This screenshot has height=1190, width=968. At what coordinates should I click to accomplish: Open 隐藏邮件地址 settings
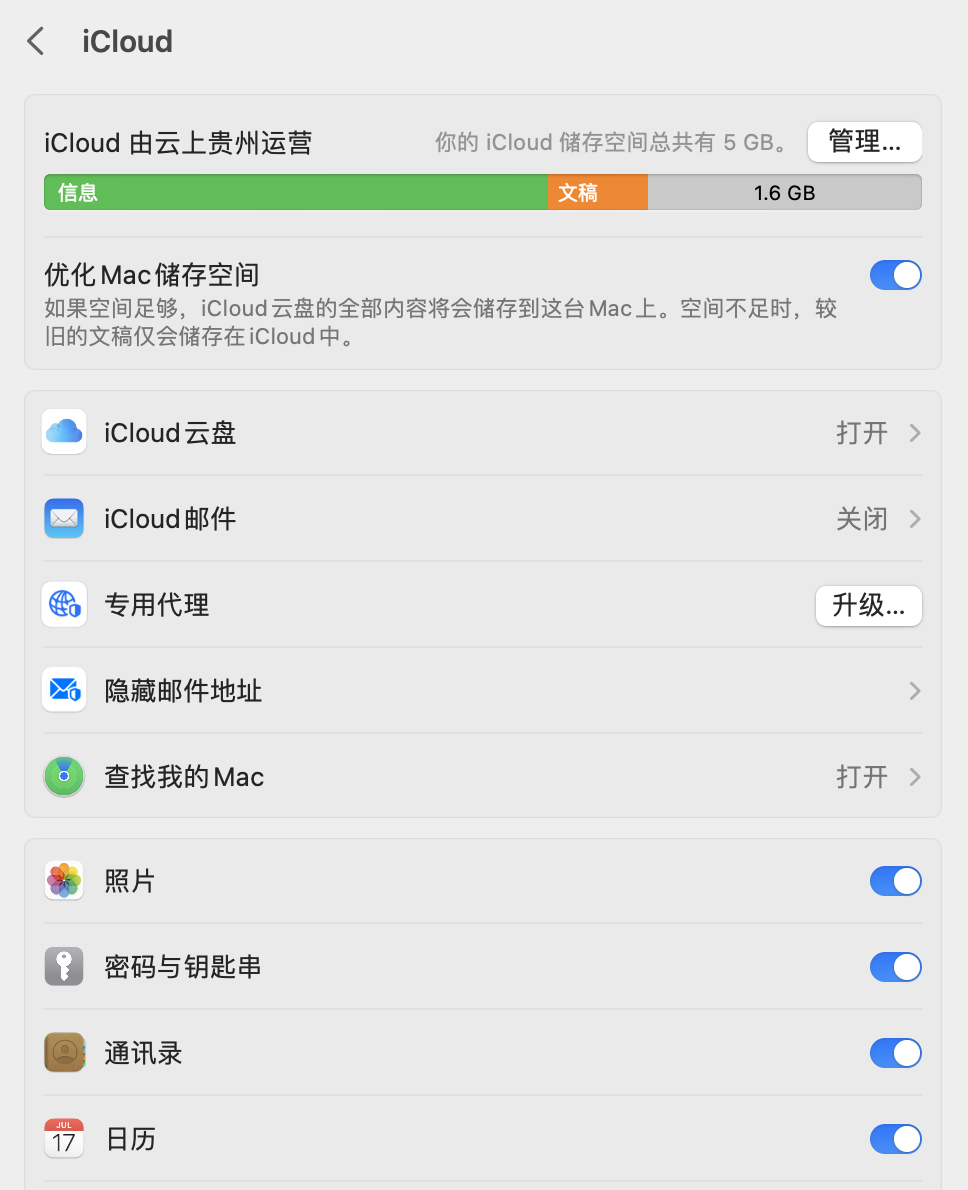[482, 691]
